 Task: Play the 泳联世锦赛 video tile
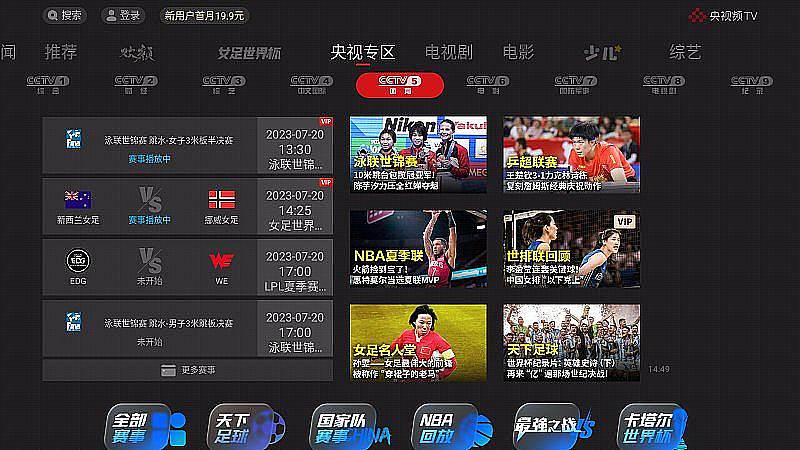(x=418, y=155)
